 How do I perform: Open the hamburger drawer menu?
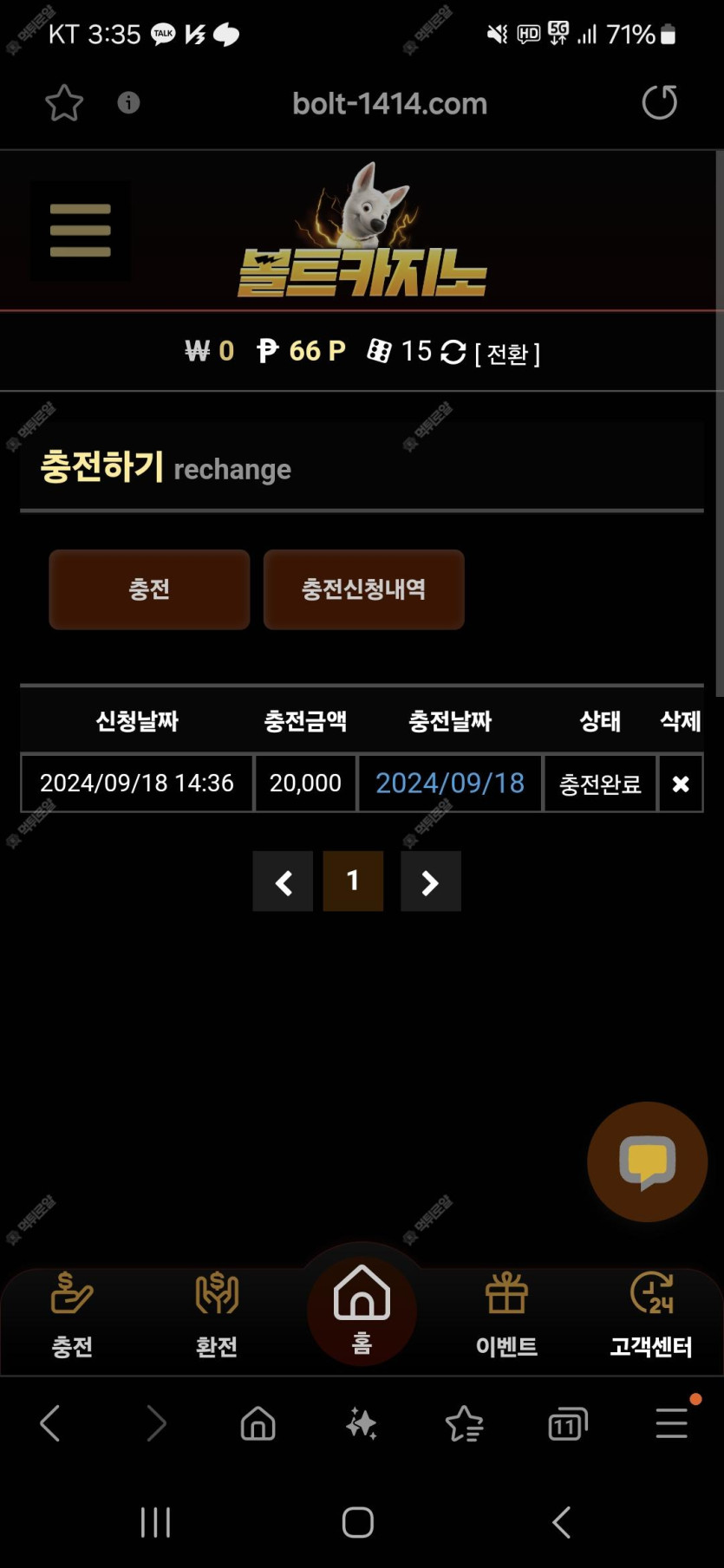80,231
